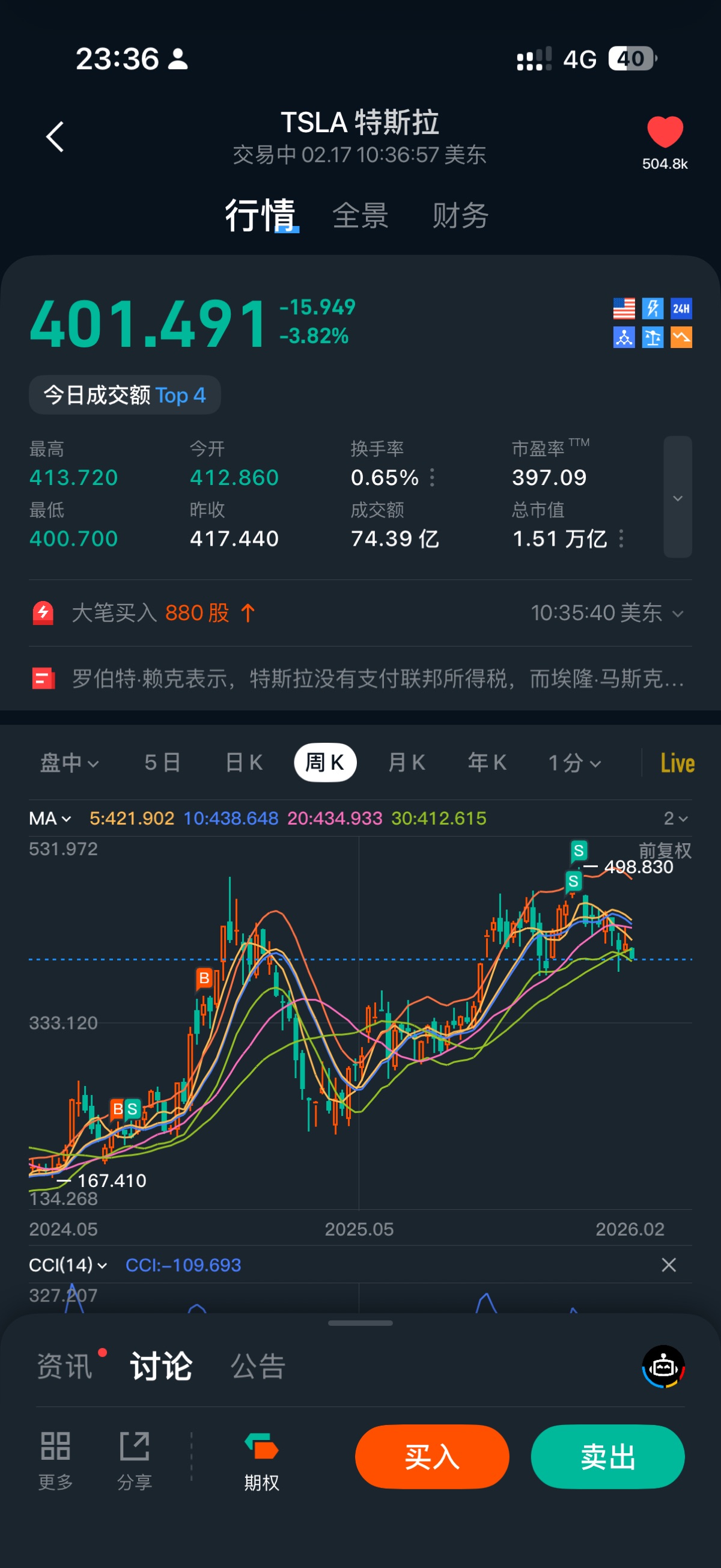Image resolution: width=721 pixels, height=1568 pixels.
Task: Expand more quote details with the chevron
Action: click(677, 497)
